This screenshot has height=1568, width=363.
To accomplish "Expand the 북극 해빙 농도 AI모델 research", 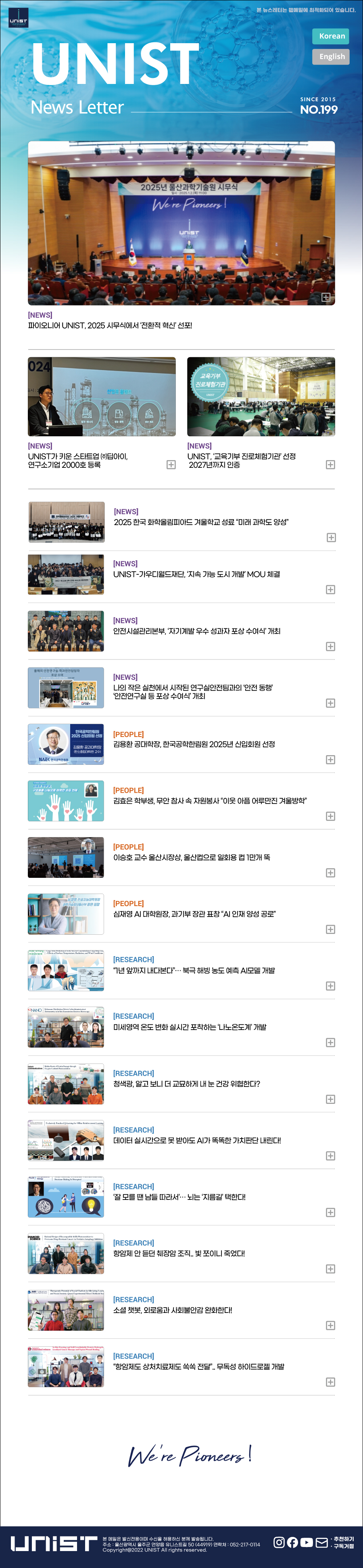I will click(x=330, y=986).
